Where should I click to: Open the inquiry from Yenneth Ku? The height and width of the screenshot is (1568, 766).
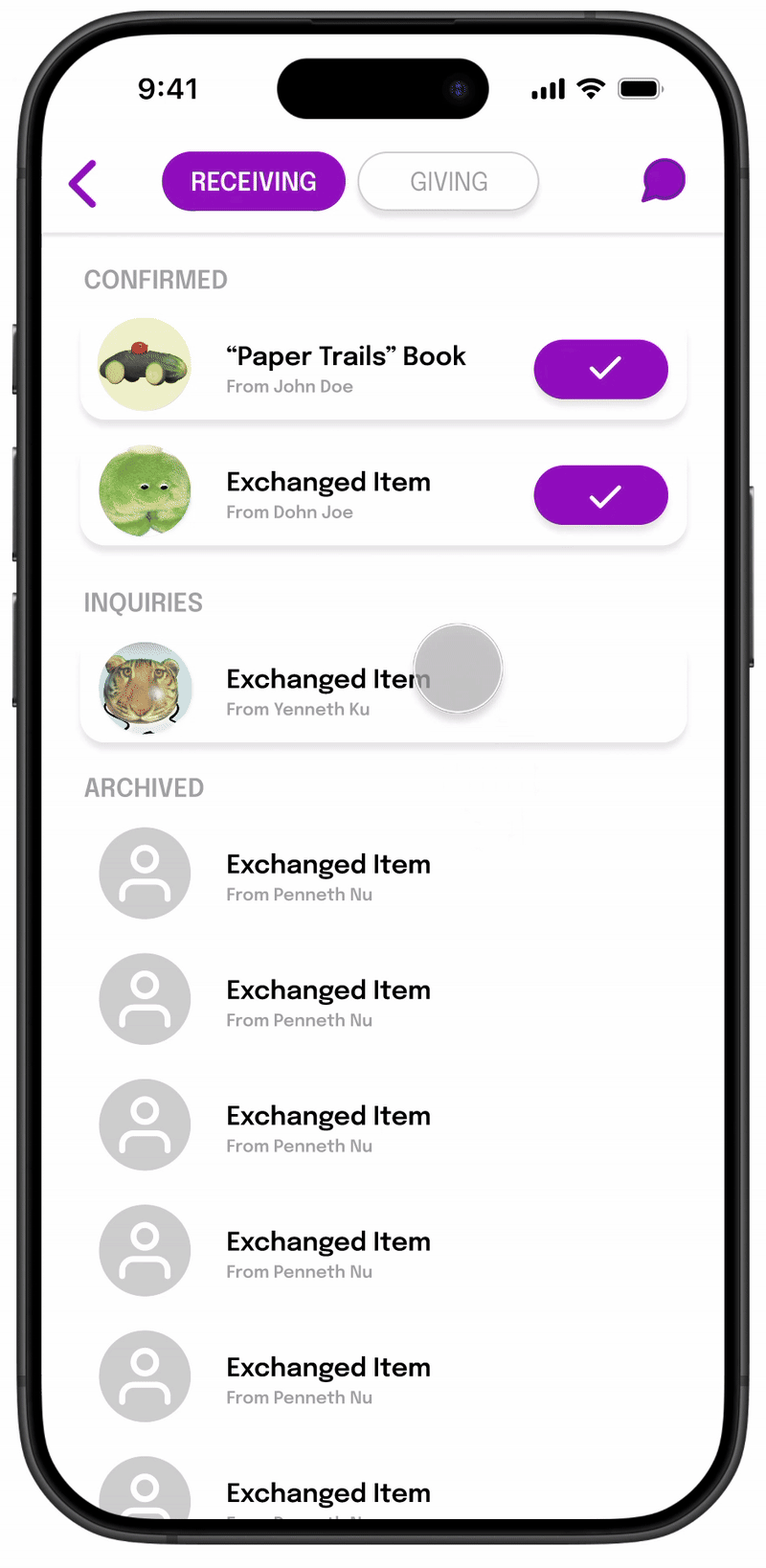tap(383, 691)
